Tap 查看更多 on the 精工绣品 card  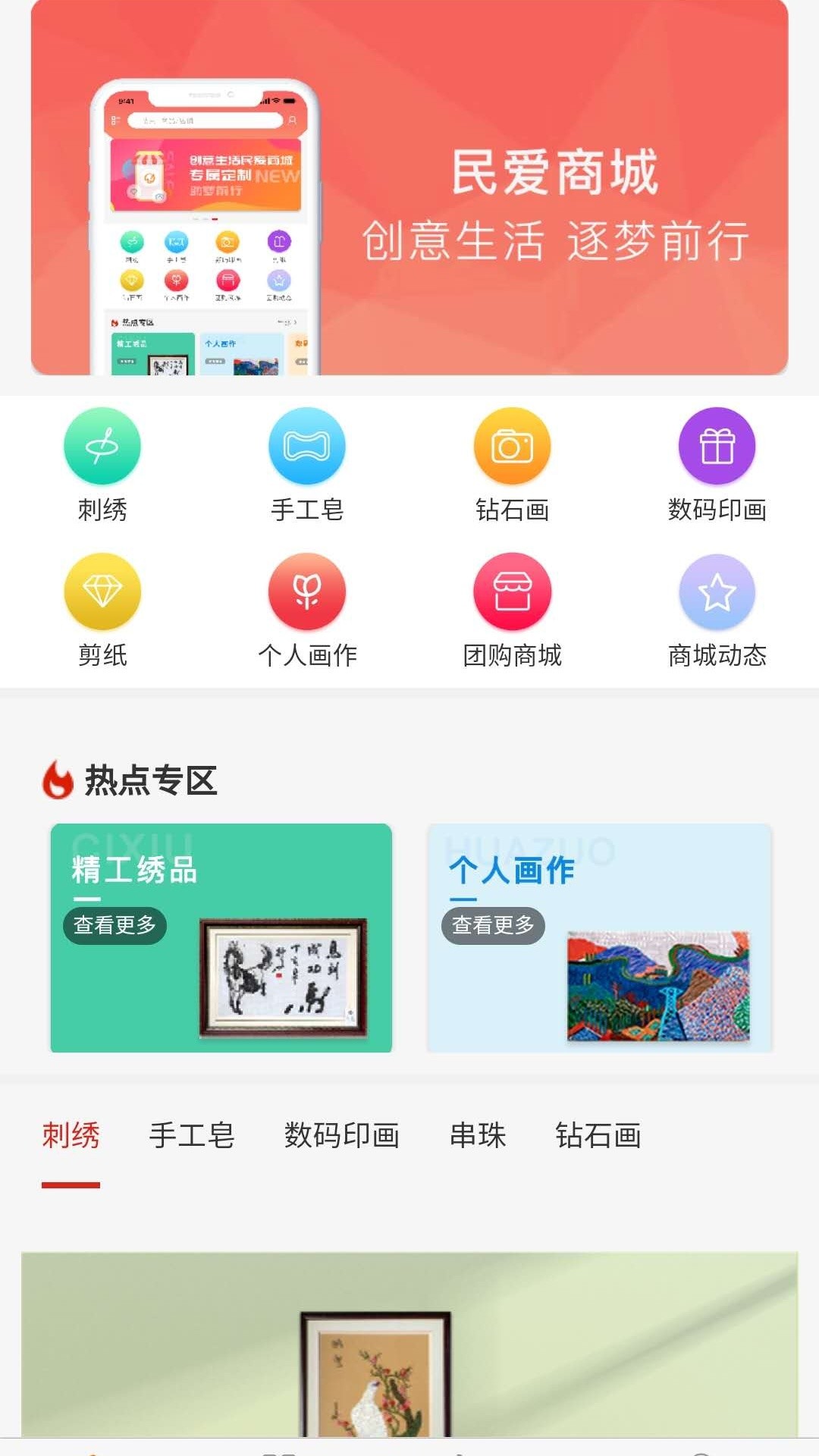(115, 925)
